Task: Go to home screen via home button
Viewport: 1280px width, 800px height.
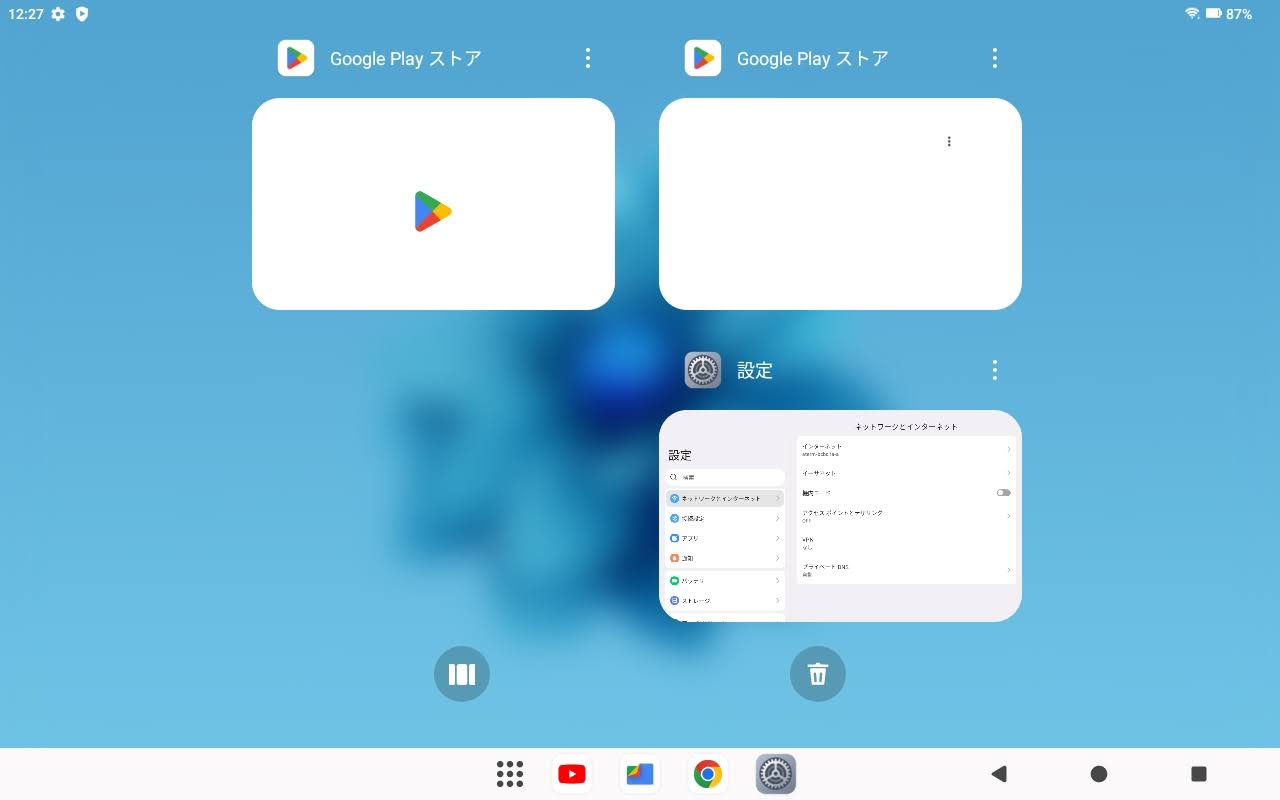Action: click(1099, 774)
